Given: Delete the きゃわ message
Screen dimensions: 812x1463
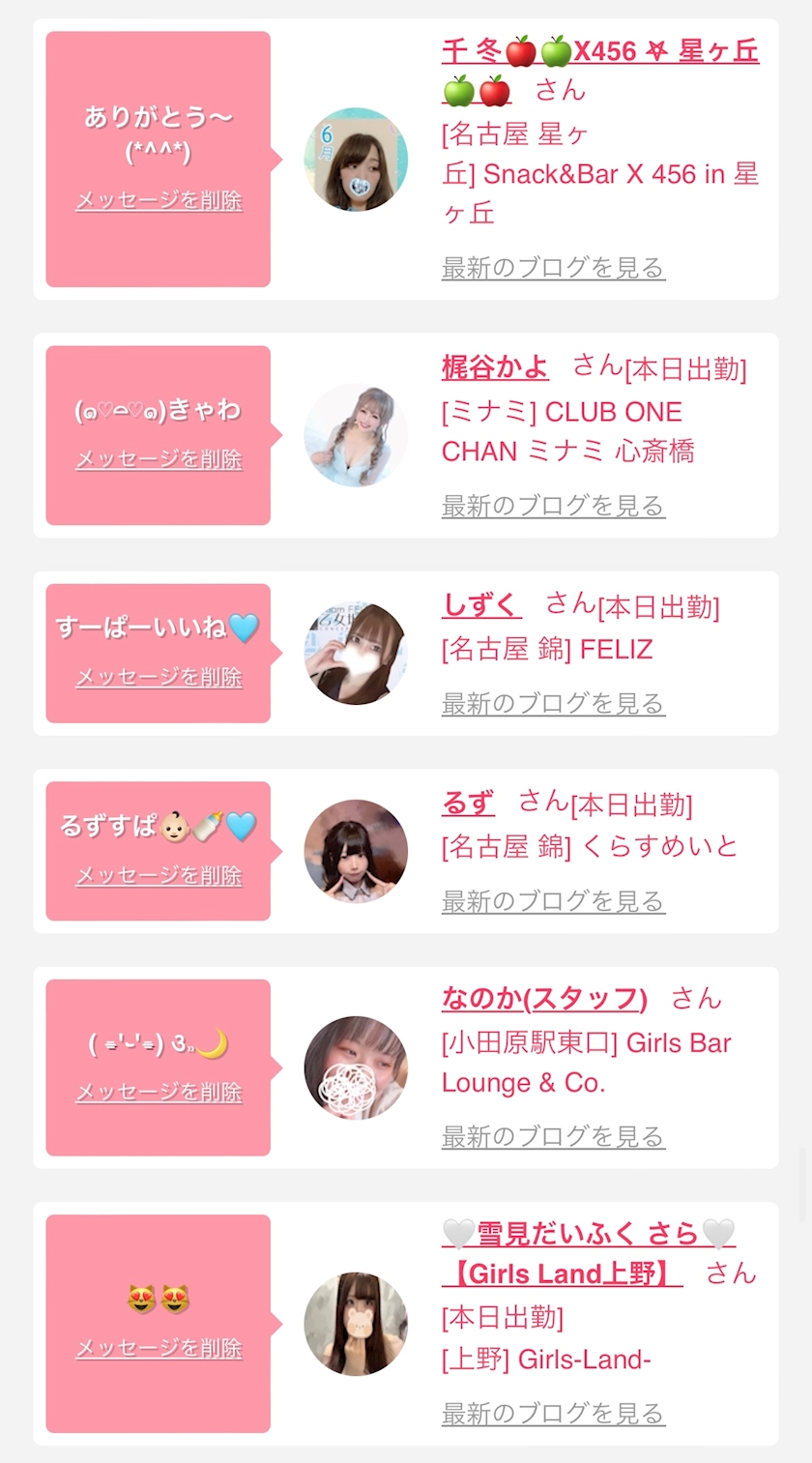Looking at the screenshot, I should [159, 459].
